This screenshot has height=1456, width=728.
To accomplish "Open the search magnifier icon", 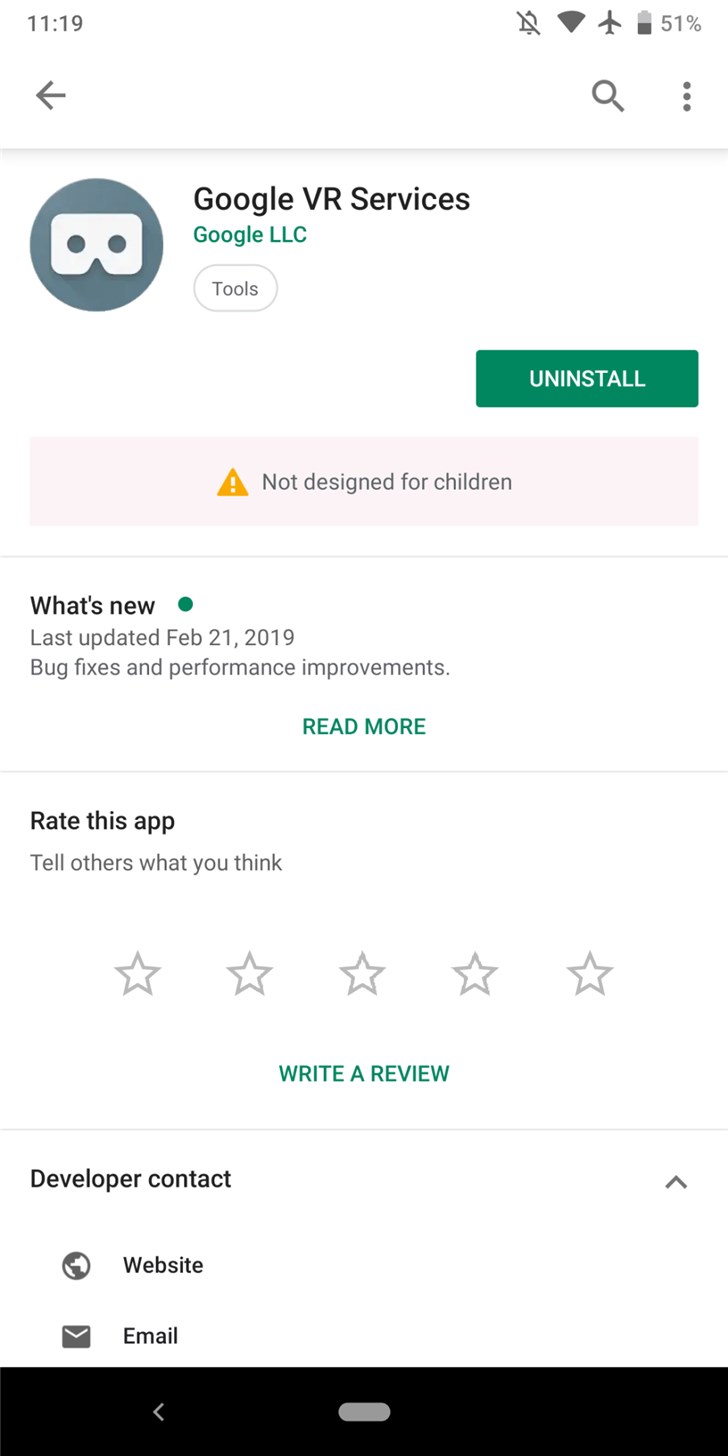I will click(608, 96).
